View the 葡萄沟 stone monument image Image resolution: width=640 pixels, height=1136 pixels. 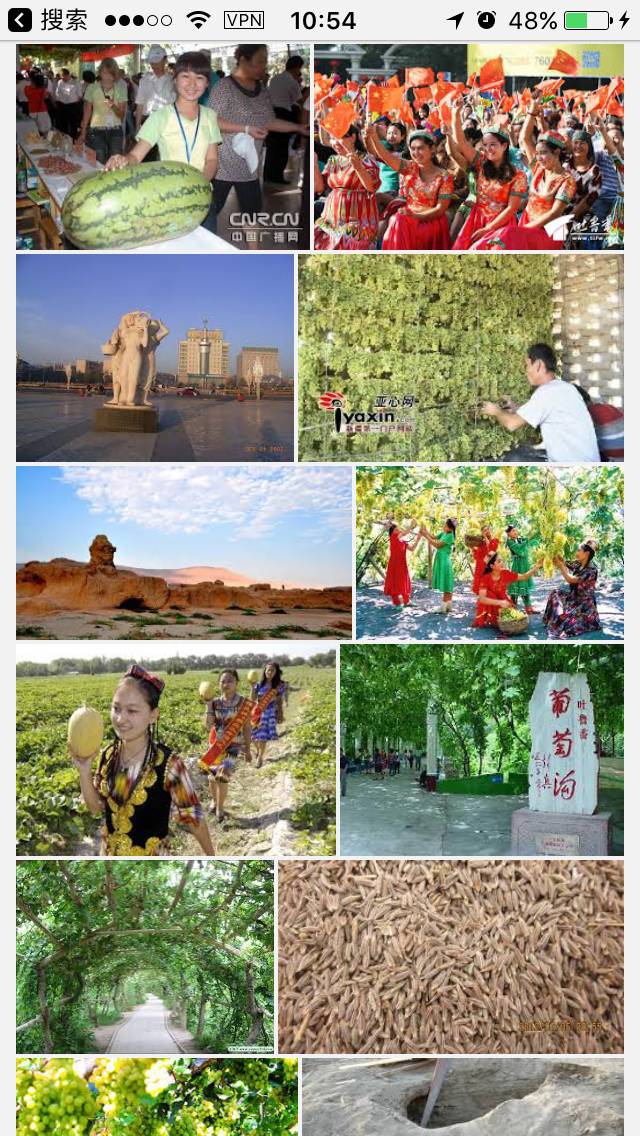[x=481, y=749]
